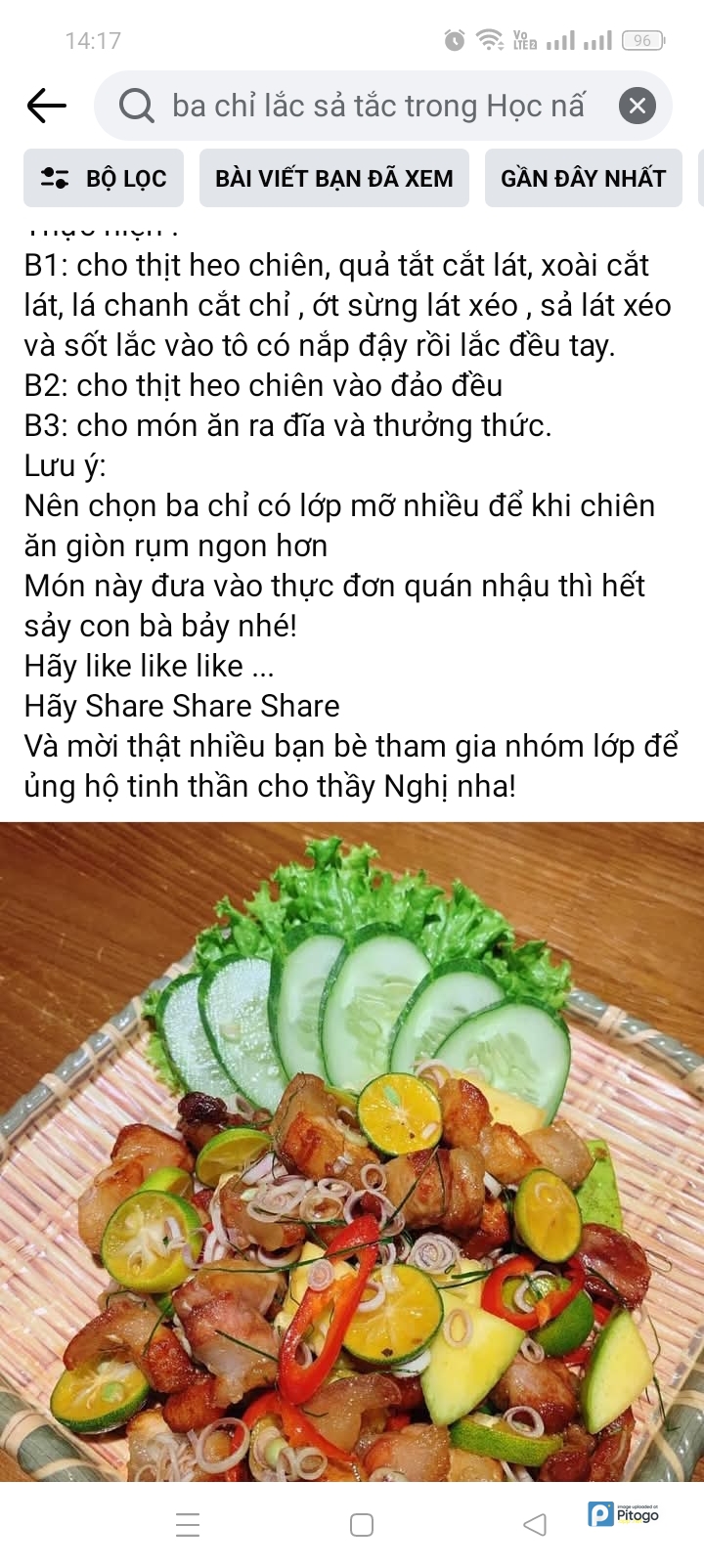Select the GẦN ĐÂY NHẤT filter chip
Screen dimensions: 704x1568
coord(583,178)
